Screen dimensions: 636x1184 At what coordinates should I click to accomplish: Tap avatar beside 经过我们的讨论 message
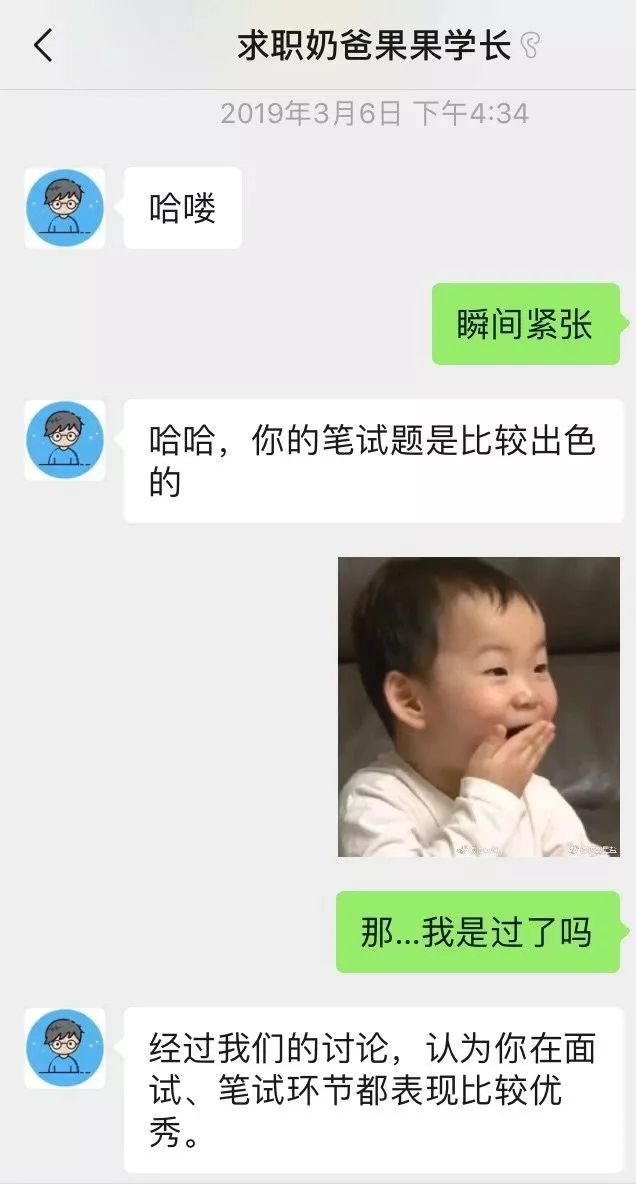(x=65, y=1048)
